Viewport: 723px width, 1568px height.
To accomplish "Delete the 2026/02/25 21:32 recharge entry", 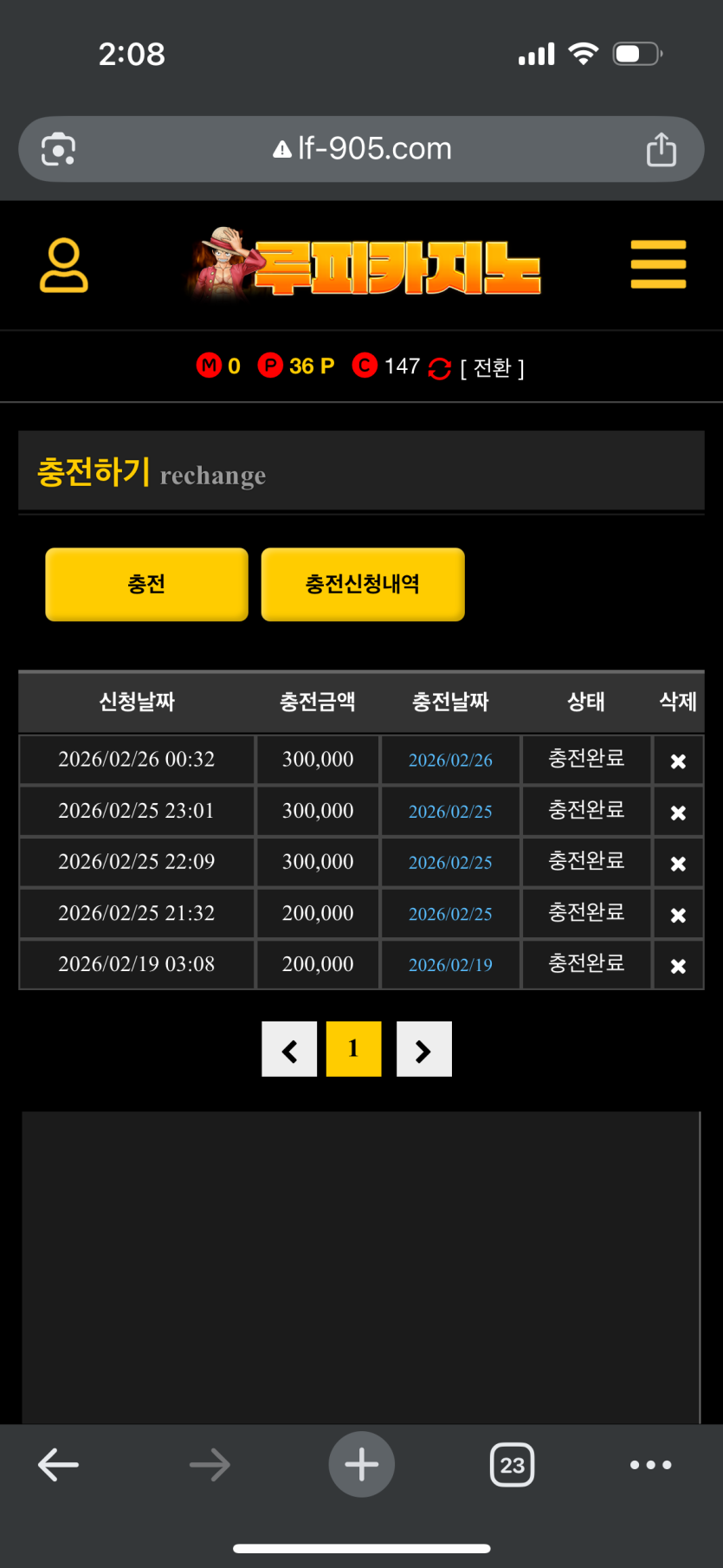I will tap(678, 915).
